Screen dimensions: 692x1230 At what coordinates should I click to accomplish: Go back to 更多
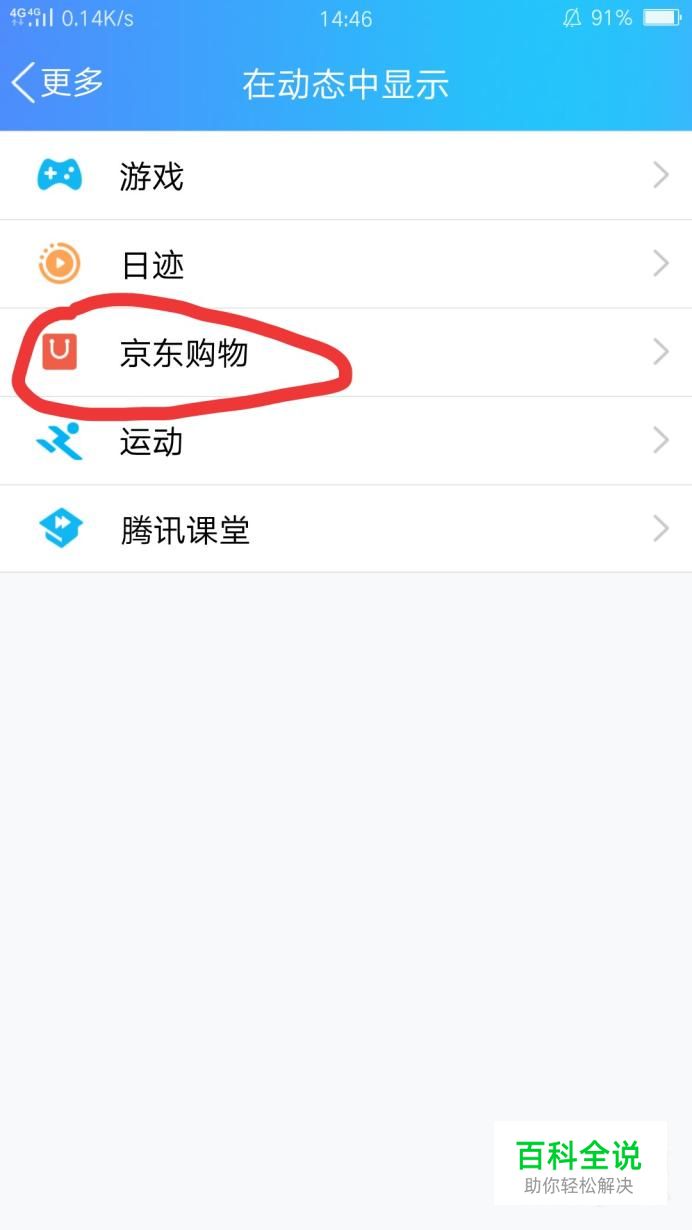coord(57,83)
